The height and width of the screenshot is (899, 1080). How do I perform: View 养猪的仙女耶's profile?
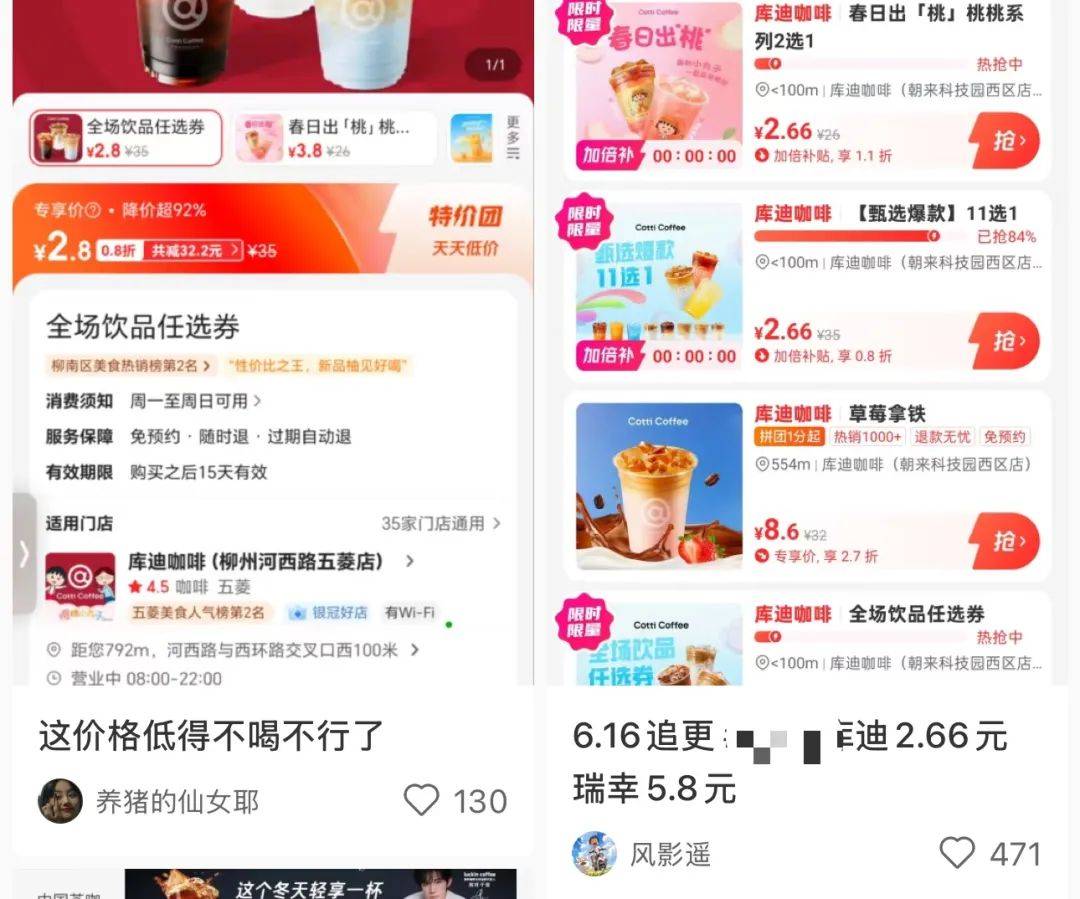pyautogui.click(x=60, y=801)
